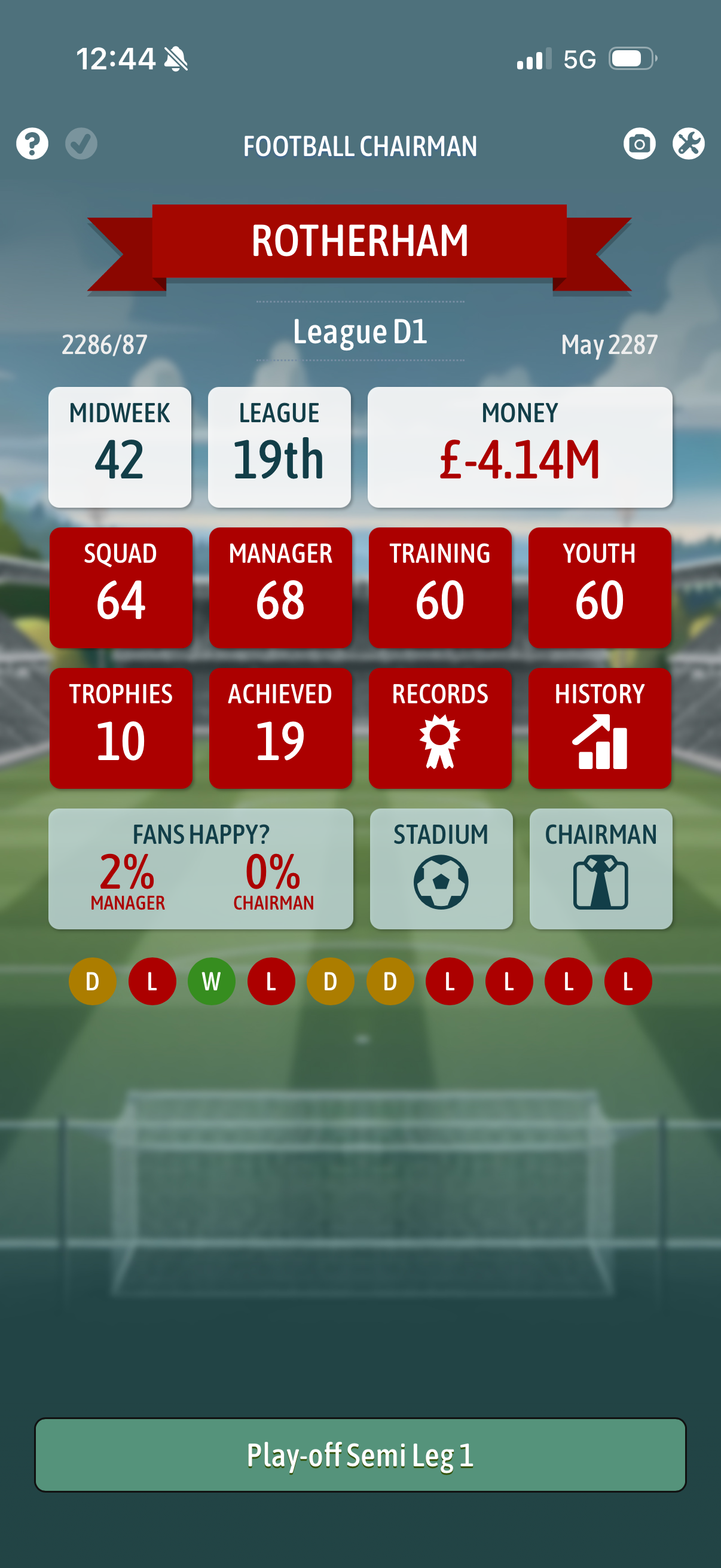Viewport: 721px width, 1568px height.
Task: Open the Chairman tile
Action: point(601,868)
